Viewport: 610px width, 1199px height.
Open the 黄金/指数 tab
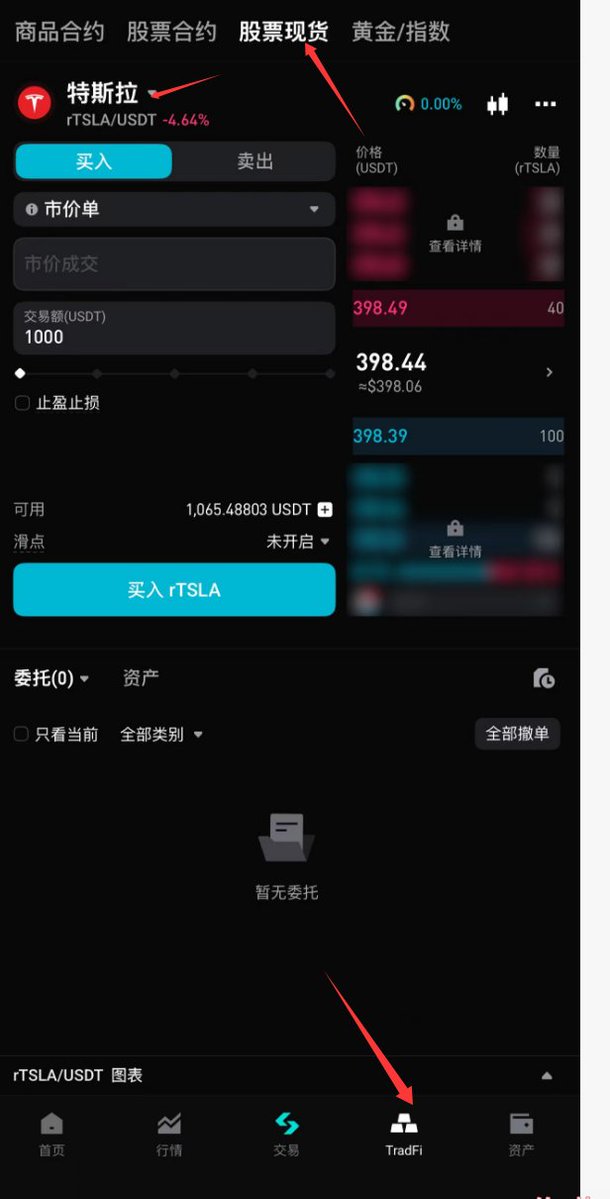click(x=401, y=31)
